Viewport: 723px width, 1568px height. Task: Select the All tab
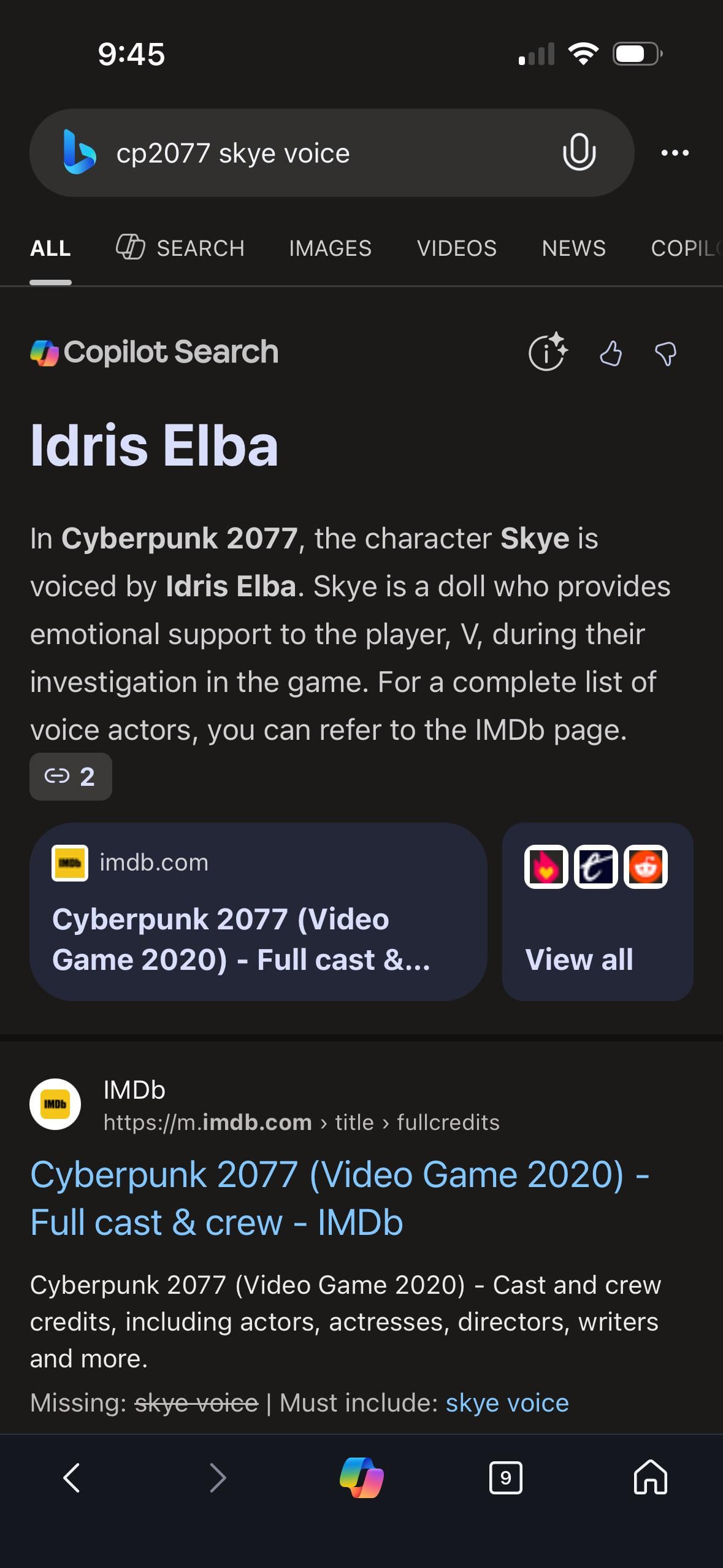coord(50,248)
